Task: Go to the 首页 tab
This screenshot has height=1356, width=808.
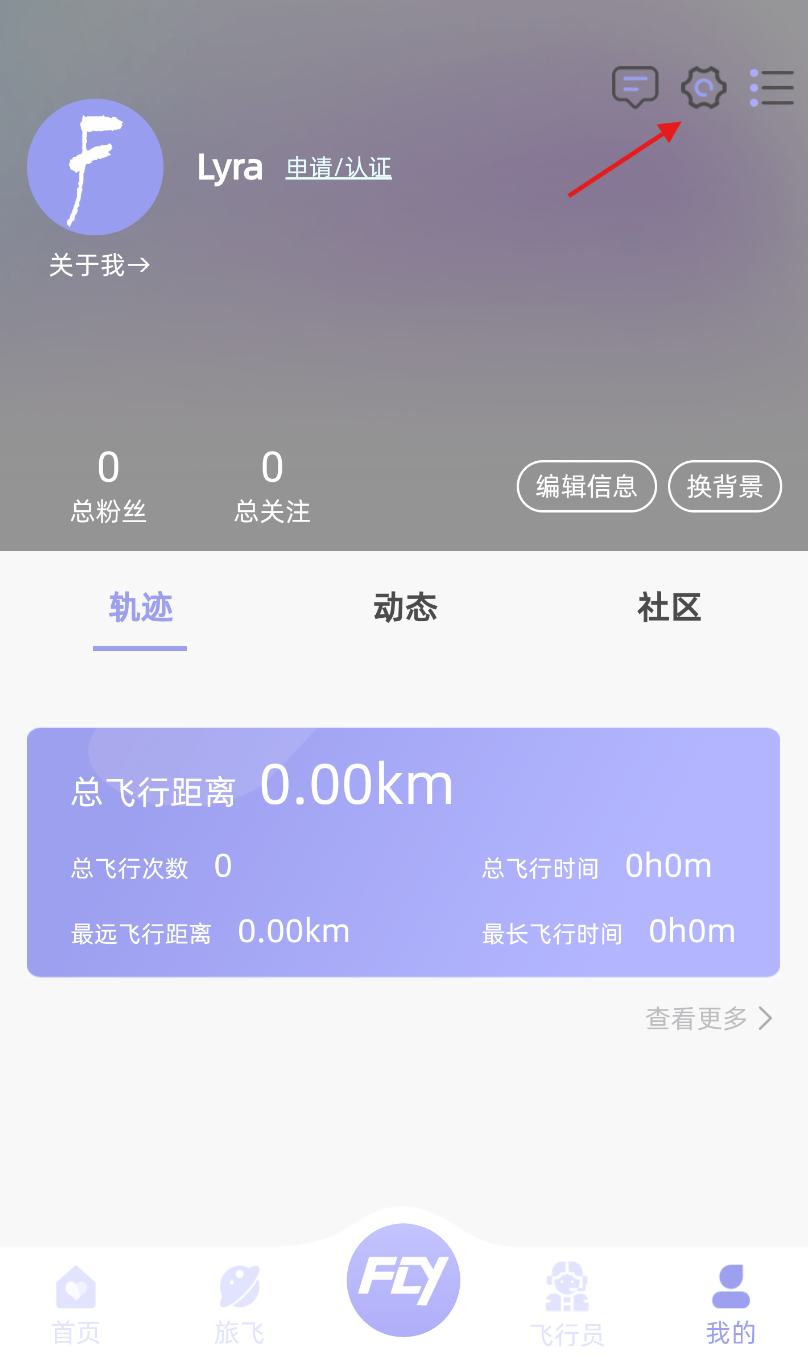Action: (x=76, y=1305)
